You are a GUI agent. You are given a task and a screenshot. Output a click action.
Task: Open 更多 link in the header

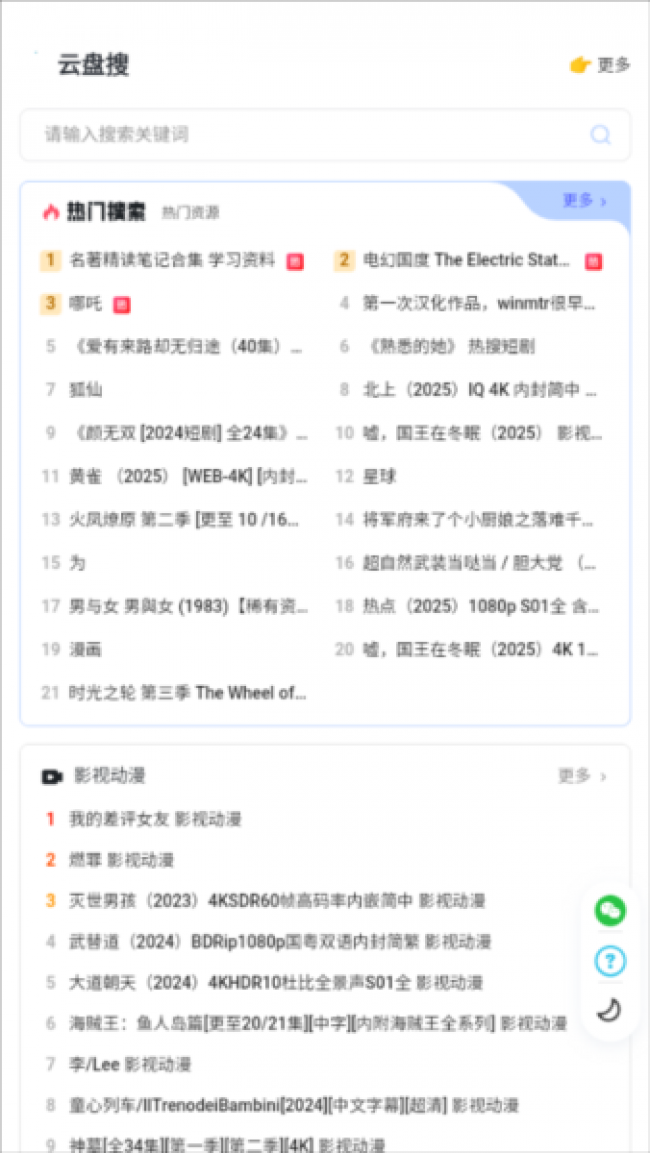pyautogui.click(x=601, y=65)
